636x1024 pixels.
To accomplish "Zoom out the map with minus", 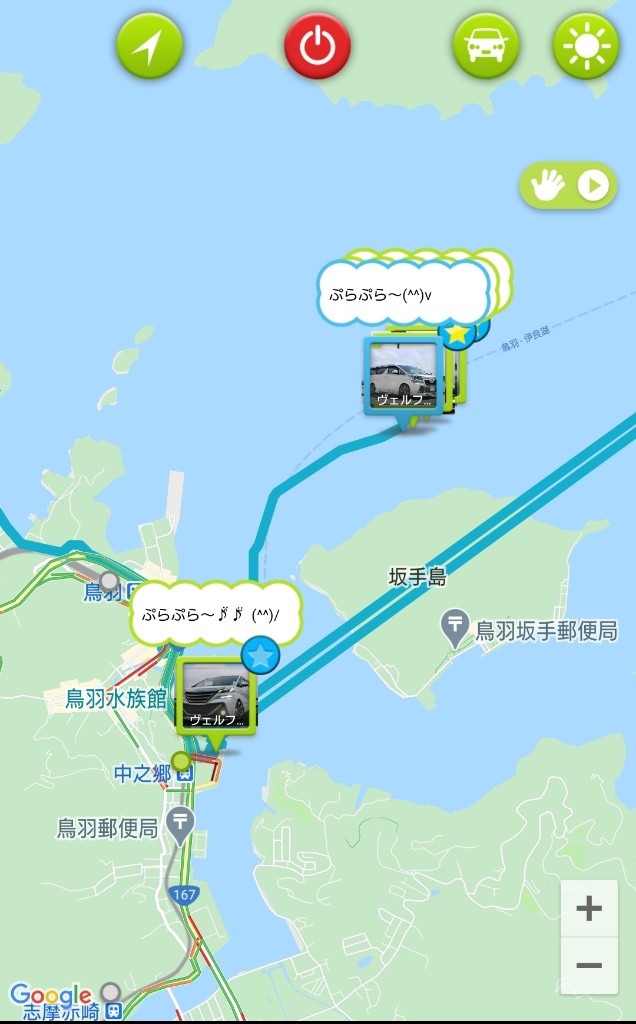I will point(589,965).
